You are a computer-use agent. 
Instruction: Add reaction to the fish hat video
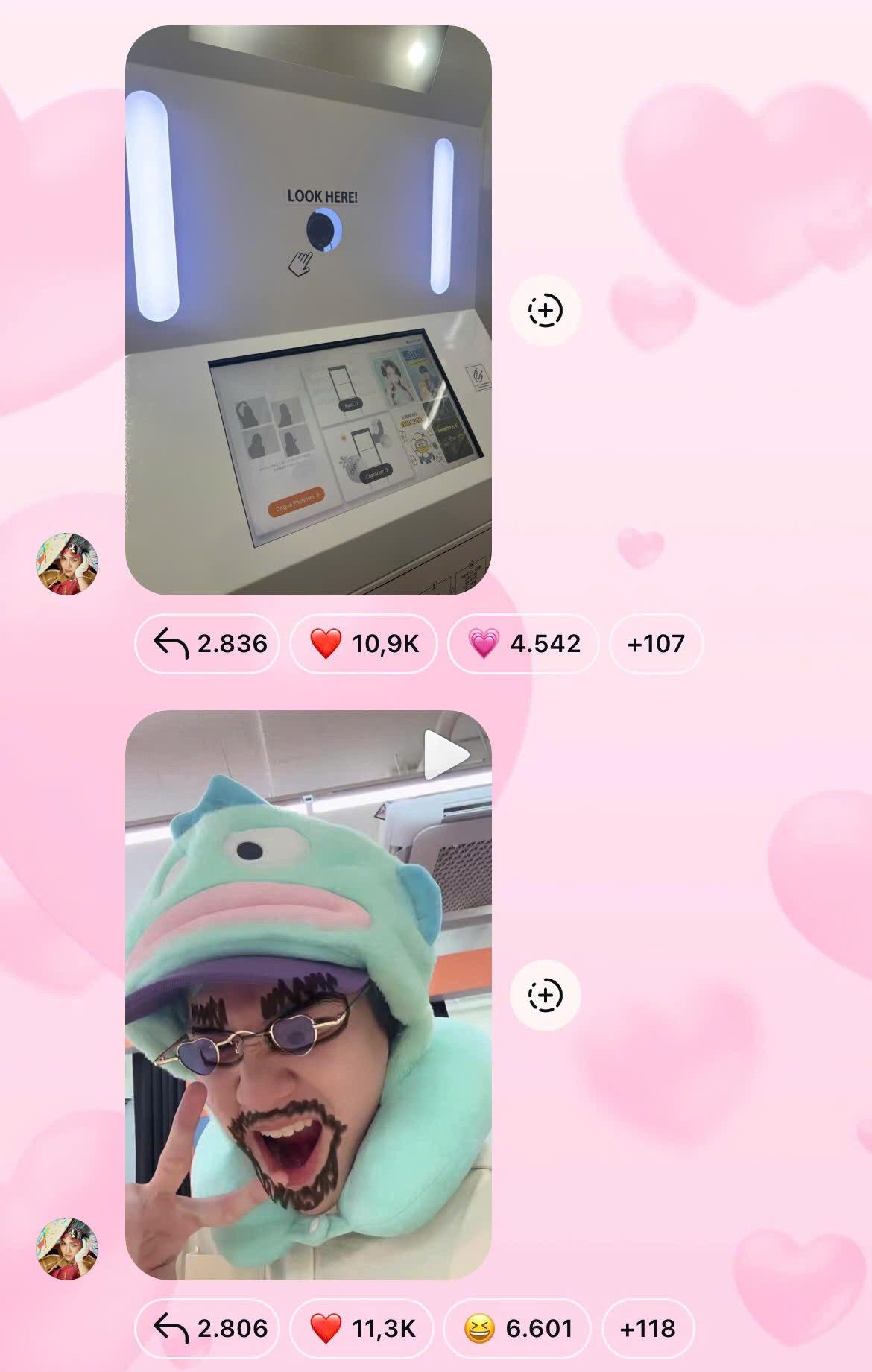(545, 995)
